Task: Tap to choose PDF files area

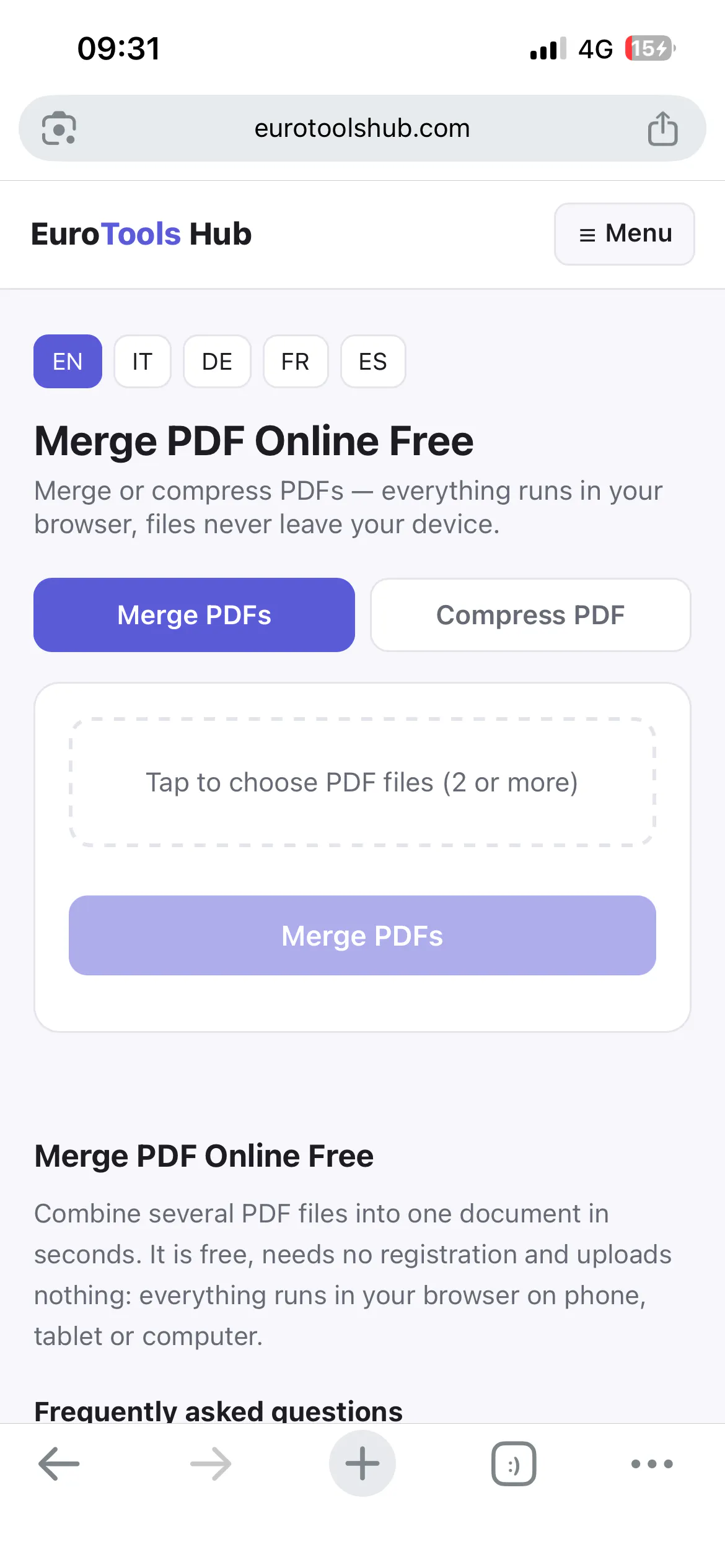Action: click(x=362, y=782)
